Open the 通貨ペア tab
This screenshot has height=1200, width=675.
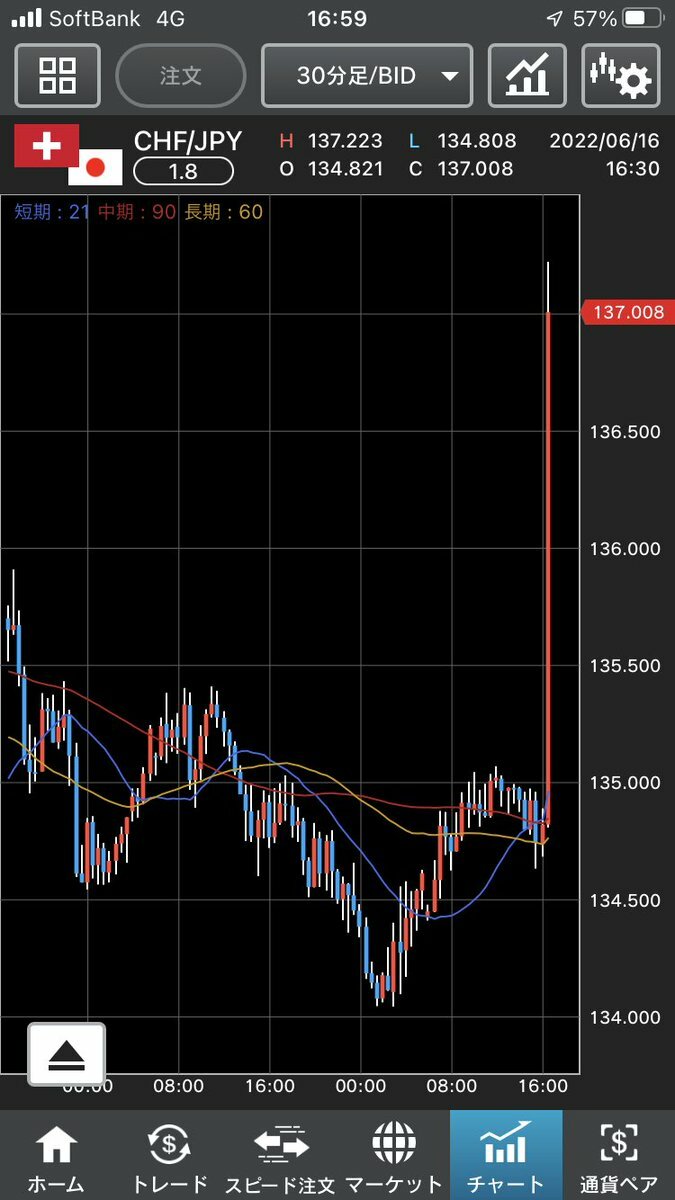(618, 1156)
